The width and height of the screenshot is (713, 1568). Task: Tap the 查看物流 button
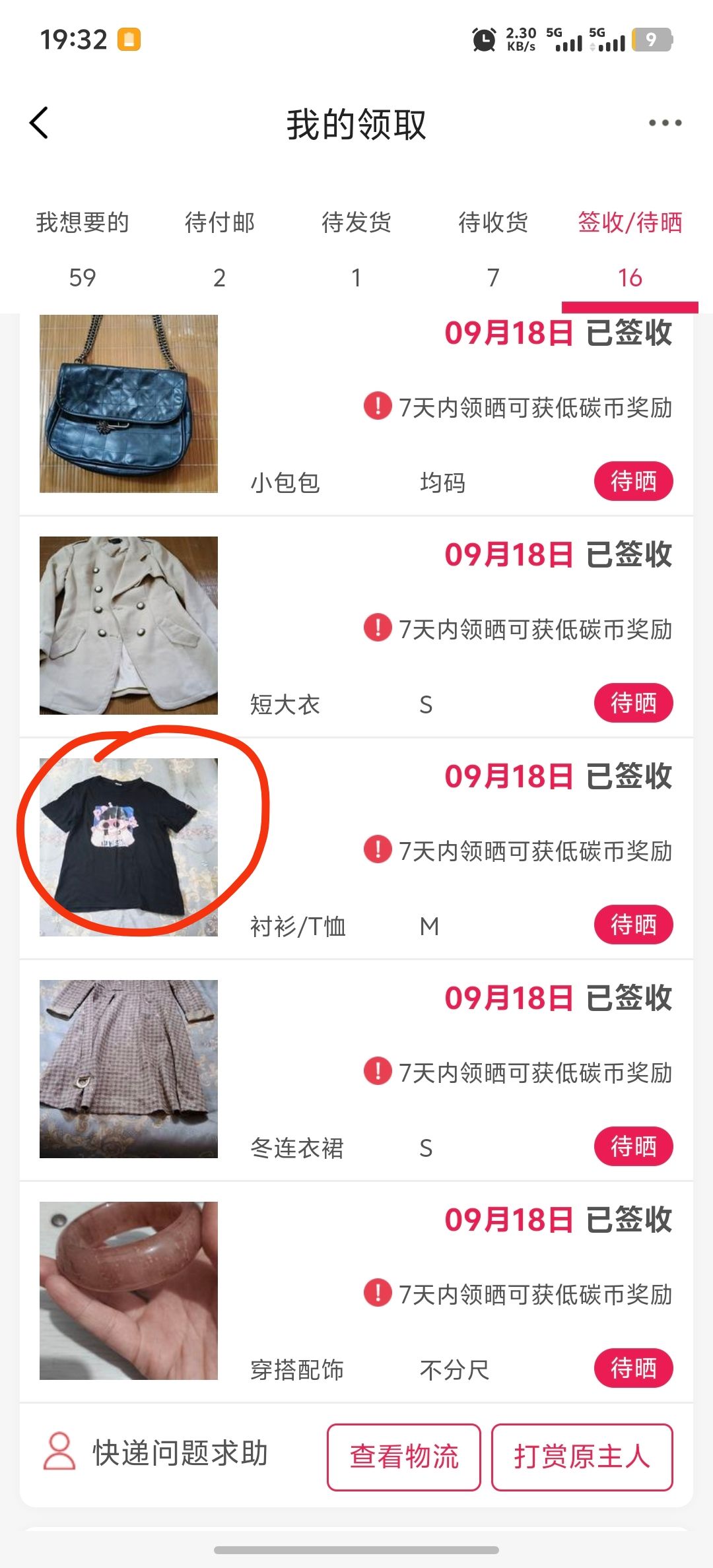coord(404,1457)
